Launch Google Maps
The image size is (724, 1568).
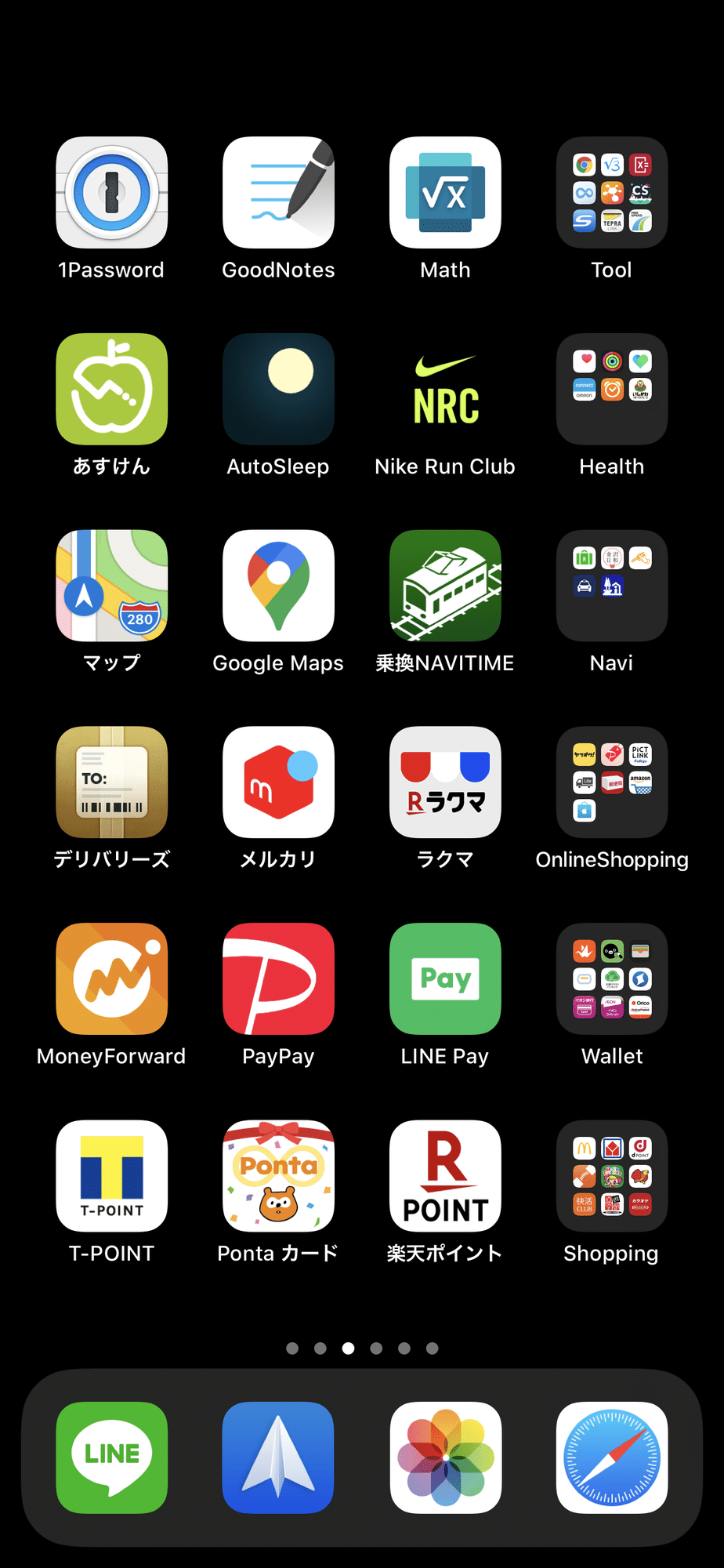click(x=278, y=586)
